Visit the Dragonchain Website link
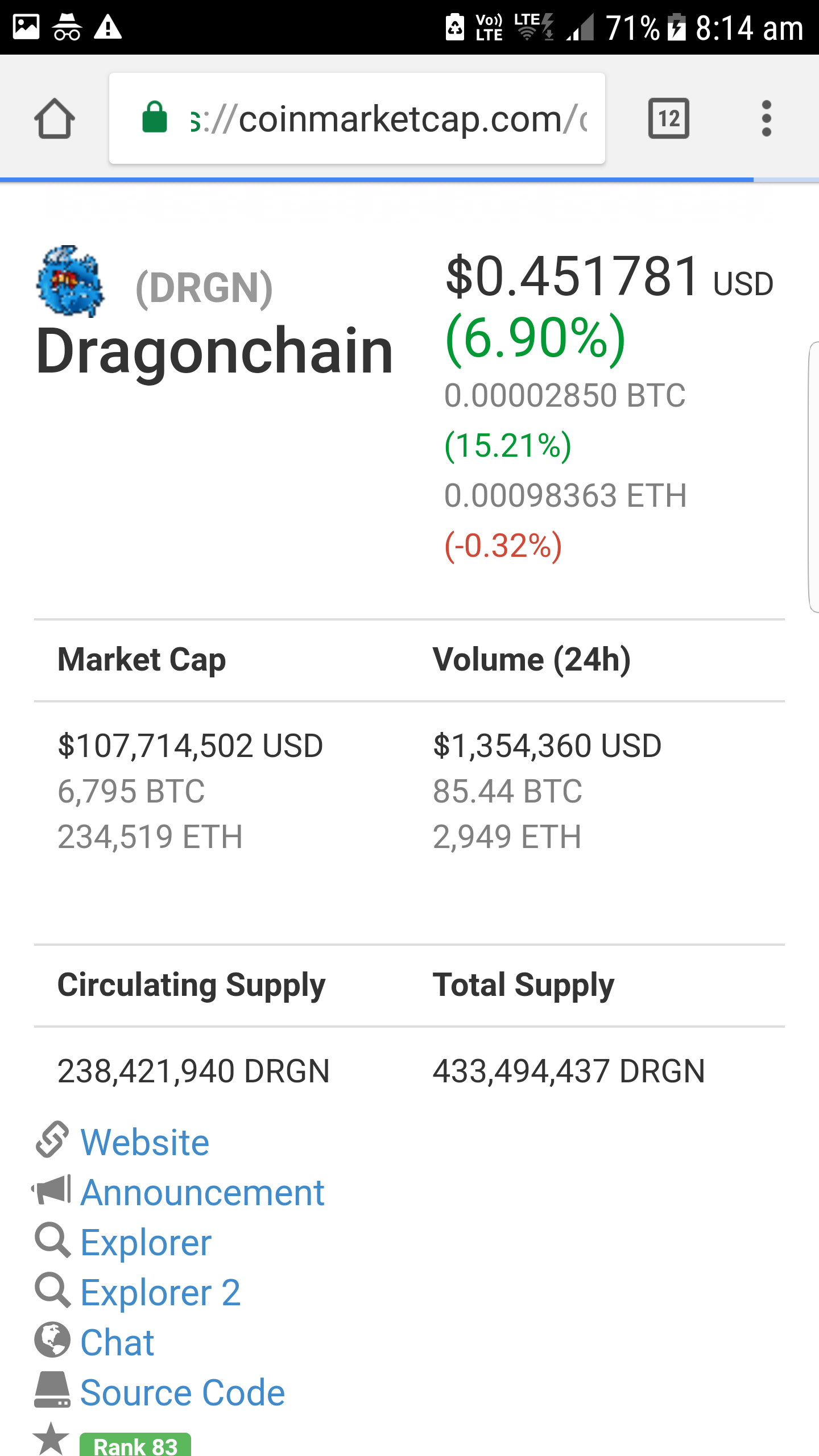The height and width of the screenshot is (1456, 819). 144,1142
